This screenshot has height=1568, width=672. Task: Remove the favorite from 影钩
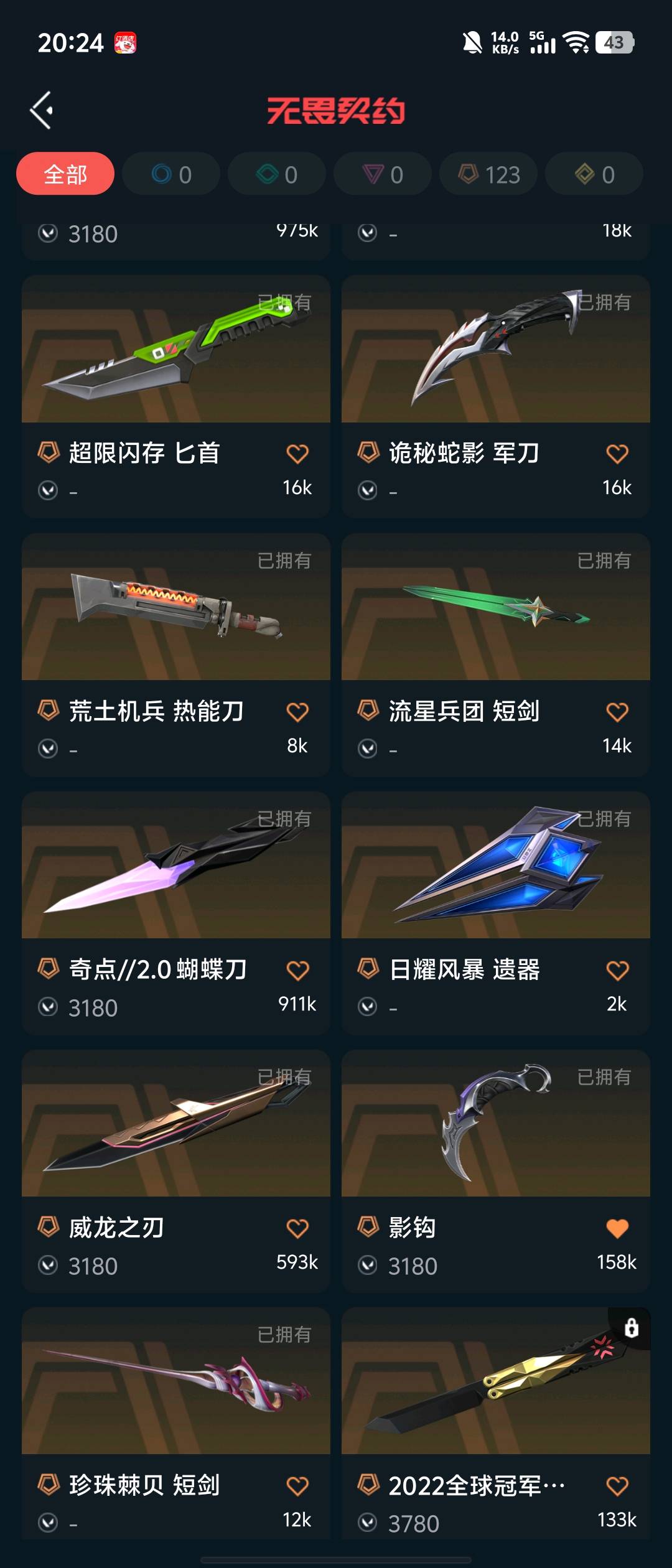tap(617, 1228)
